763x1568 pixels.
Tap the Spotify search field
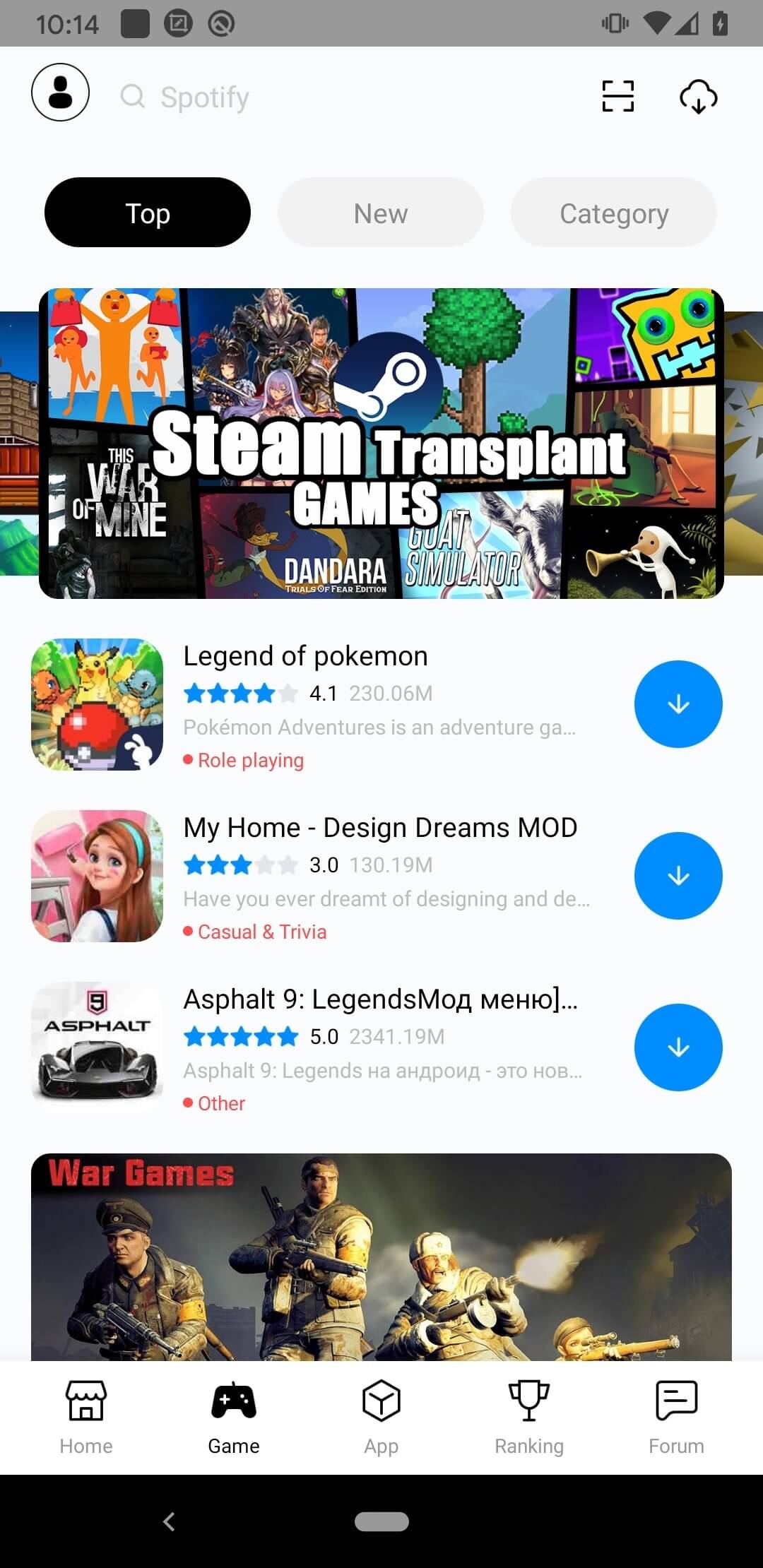[x=339, y=97]
